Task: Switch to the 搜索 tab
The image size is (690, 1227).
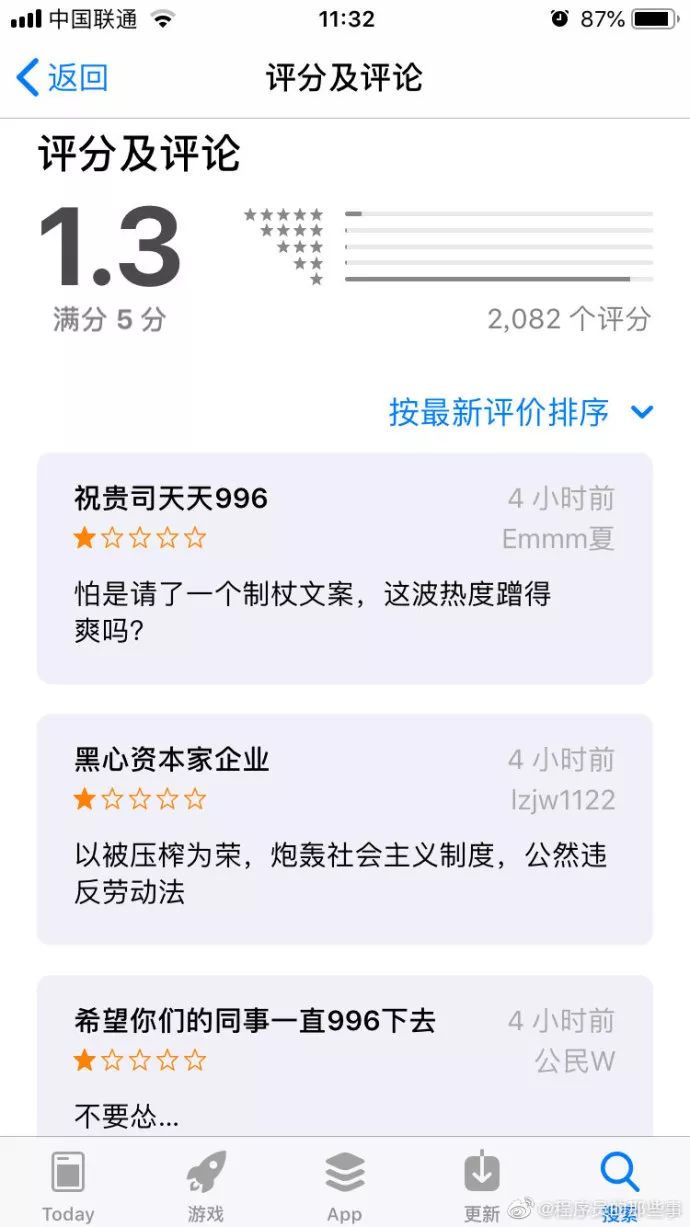Action: (620, 1185)
